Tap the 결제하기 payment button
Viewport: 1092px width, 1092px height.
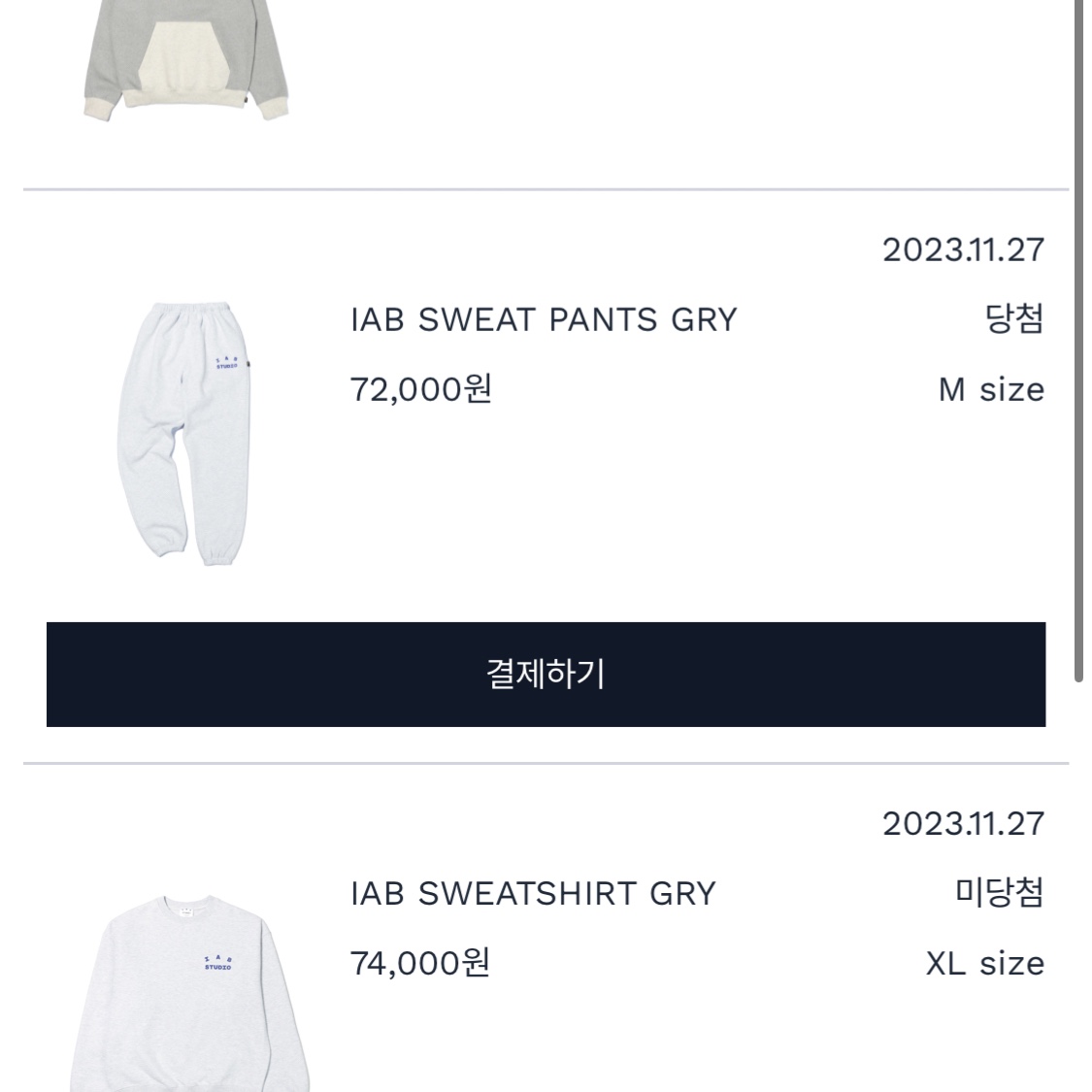[546, 674]
